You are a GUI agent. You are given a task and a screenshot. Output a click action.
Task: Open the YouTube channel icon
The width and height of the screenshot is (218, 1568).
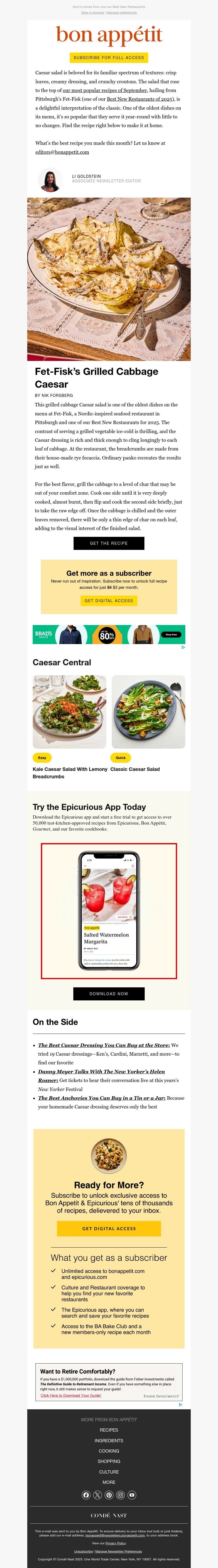point(132,1495)
